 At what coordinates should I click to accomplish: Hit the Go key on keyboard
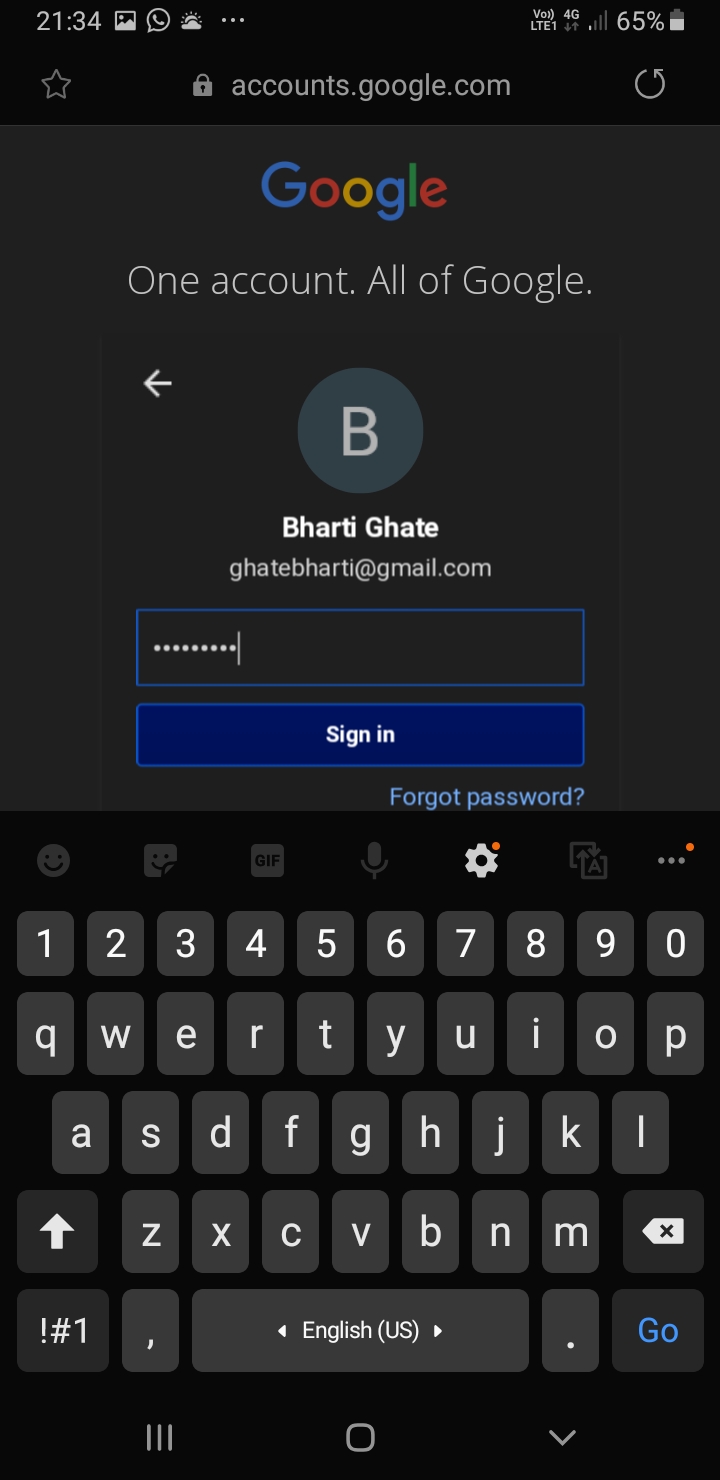tap(658, 1330)
